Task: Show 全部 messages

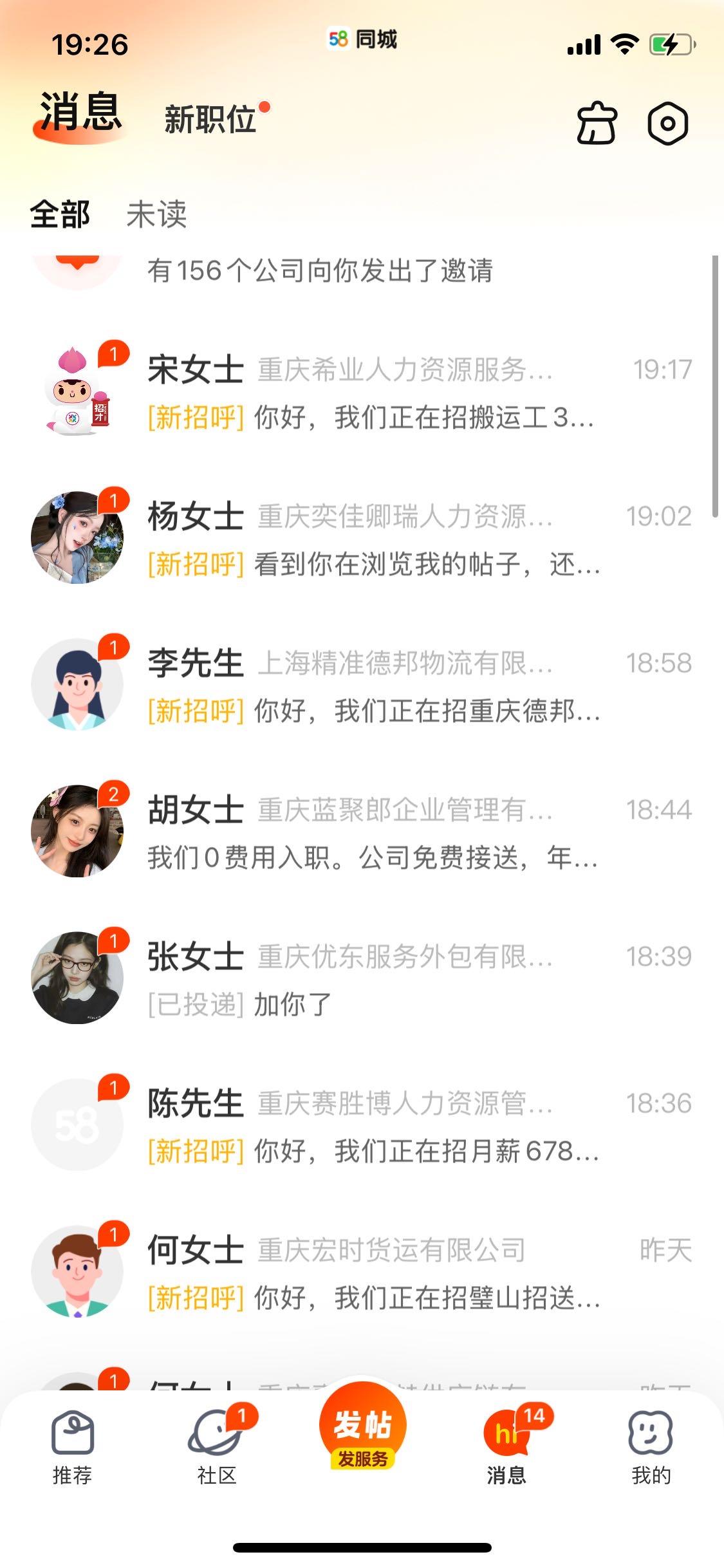Action: (x=60, y=214)
